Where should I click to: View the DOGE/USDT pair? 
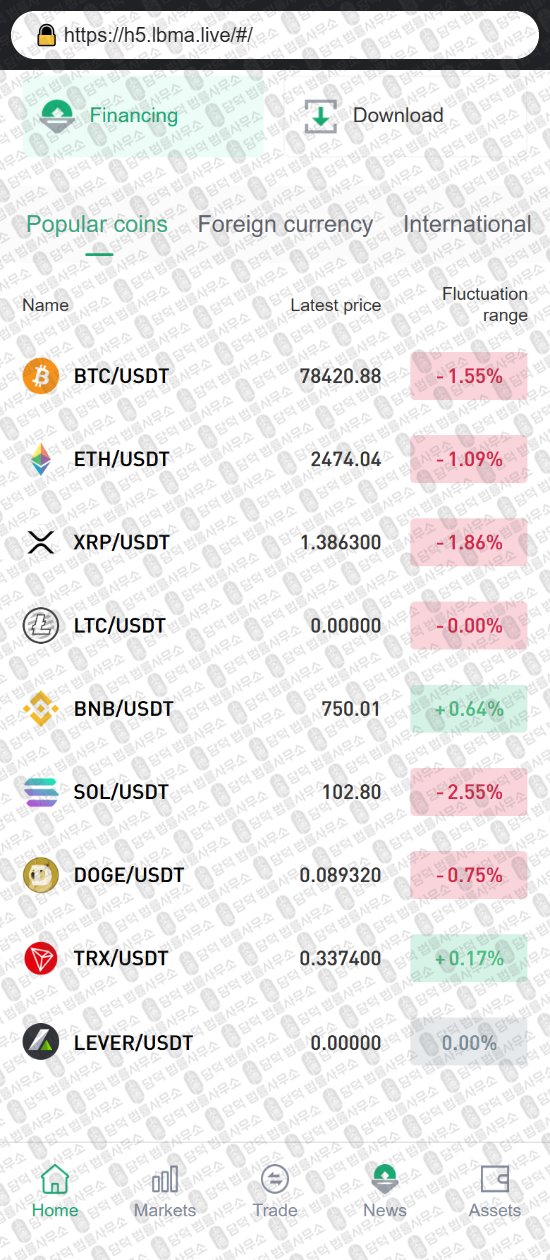[275, 875]
